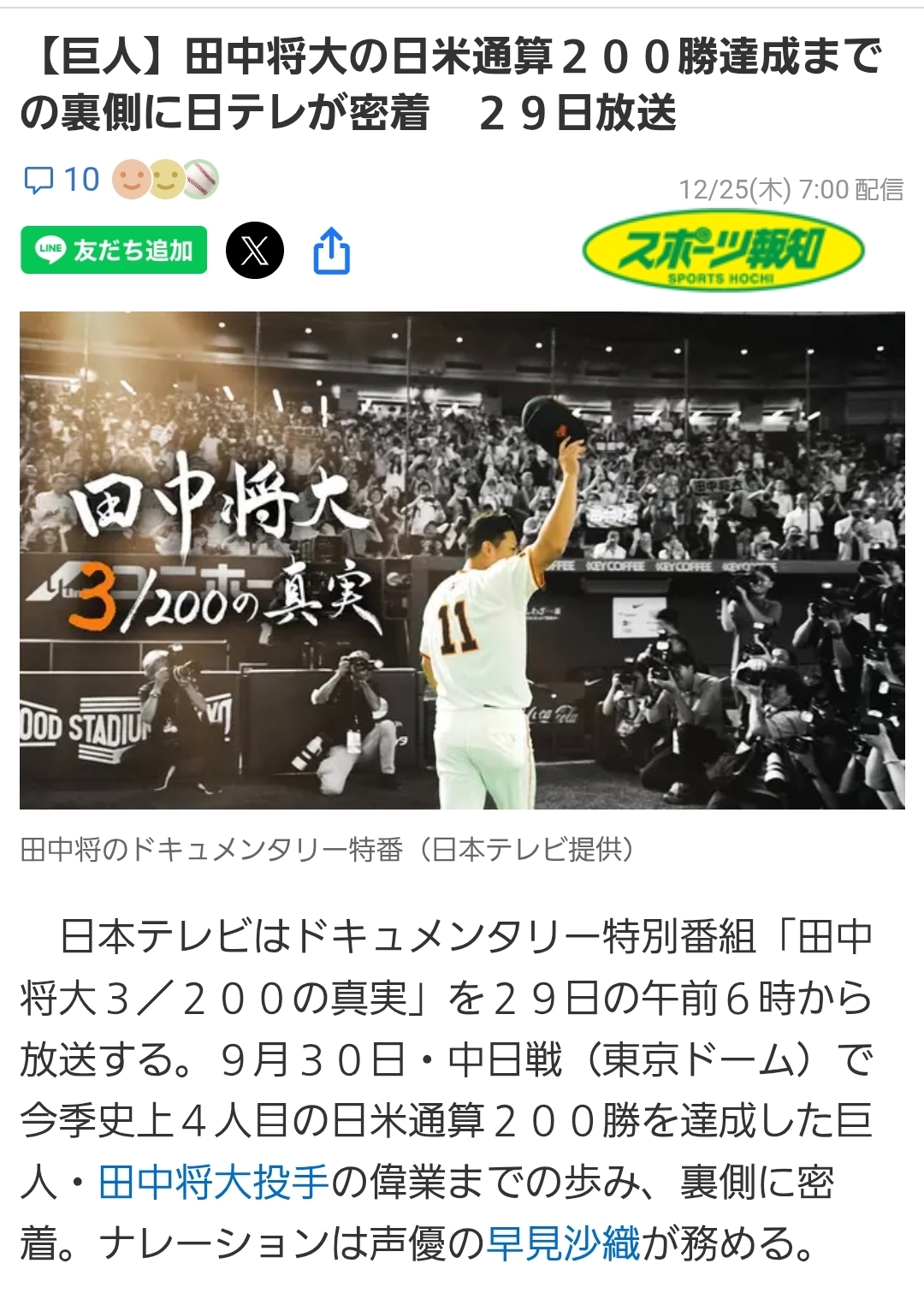Open the 田中将大投手 link
Viewport: 924px width, 1299px height.
[x=214, y=1183]
